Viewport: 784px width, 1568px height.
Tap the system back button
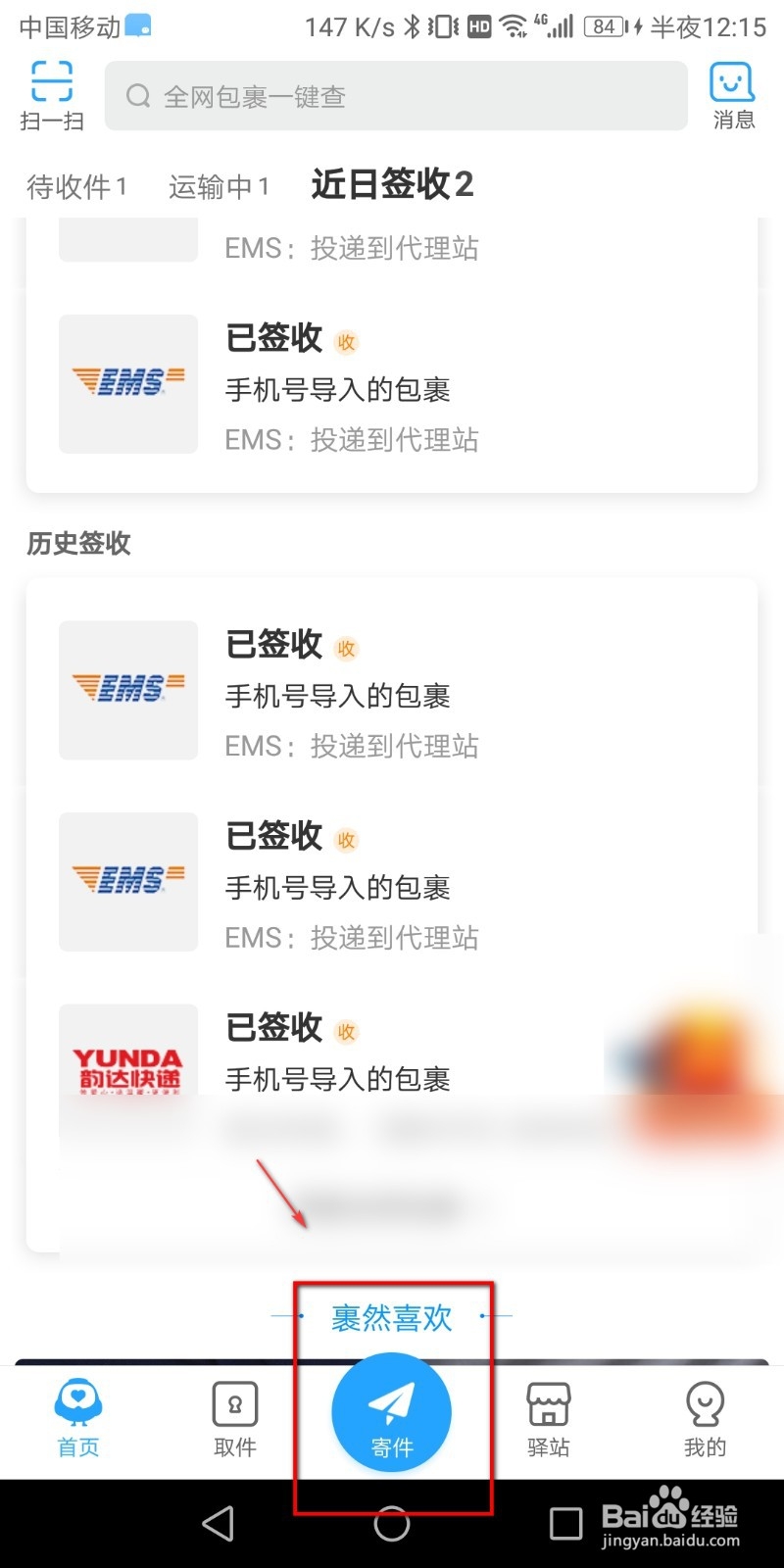coord(218,1524)
